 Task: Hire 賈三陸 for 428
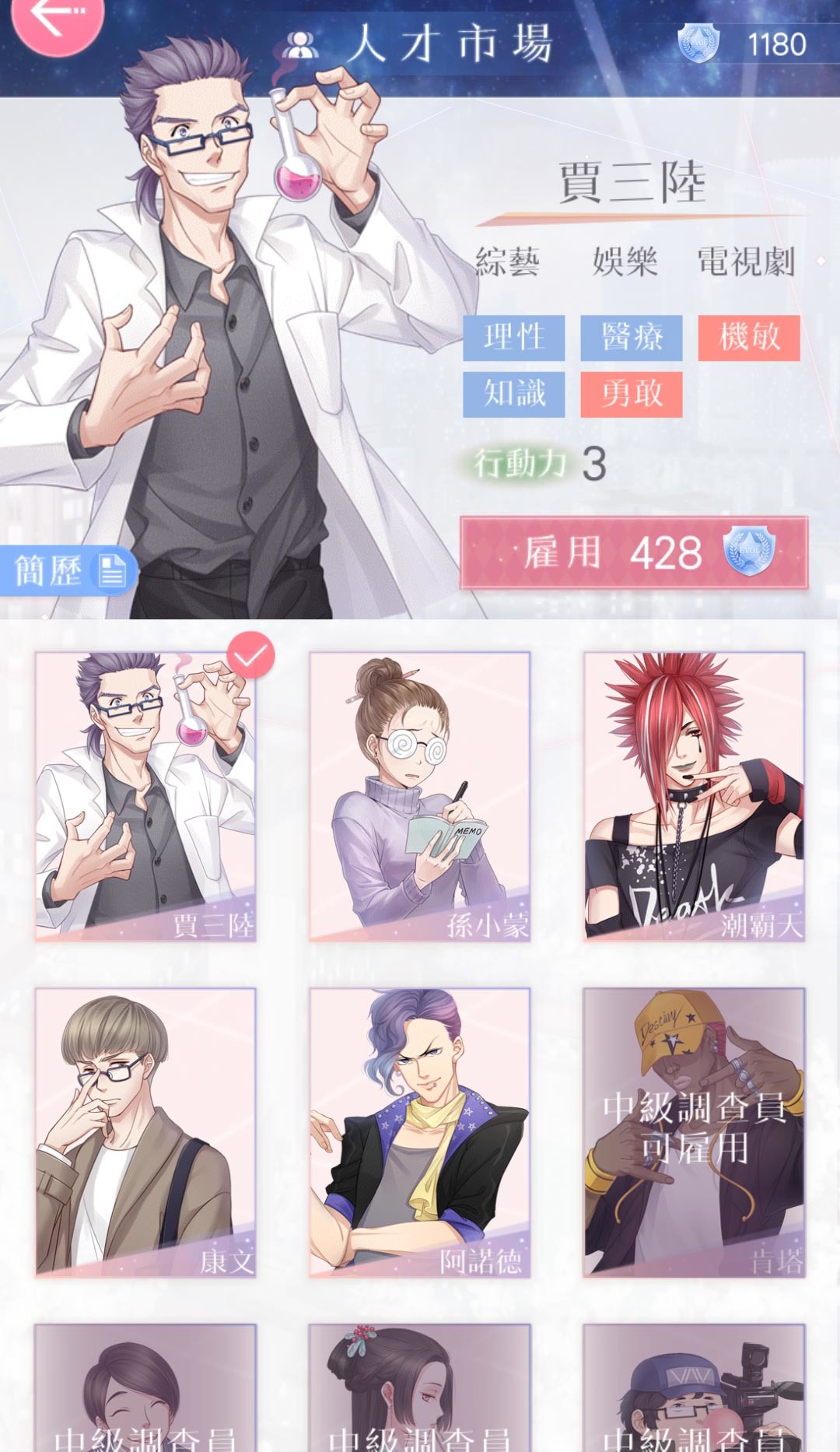(634, 552)
